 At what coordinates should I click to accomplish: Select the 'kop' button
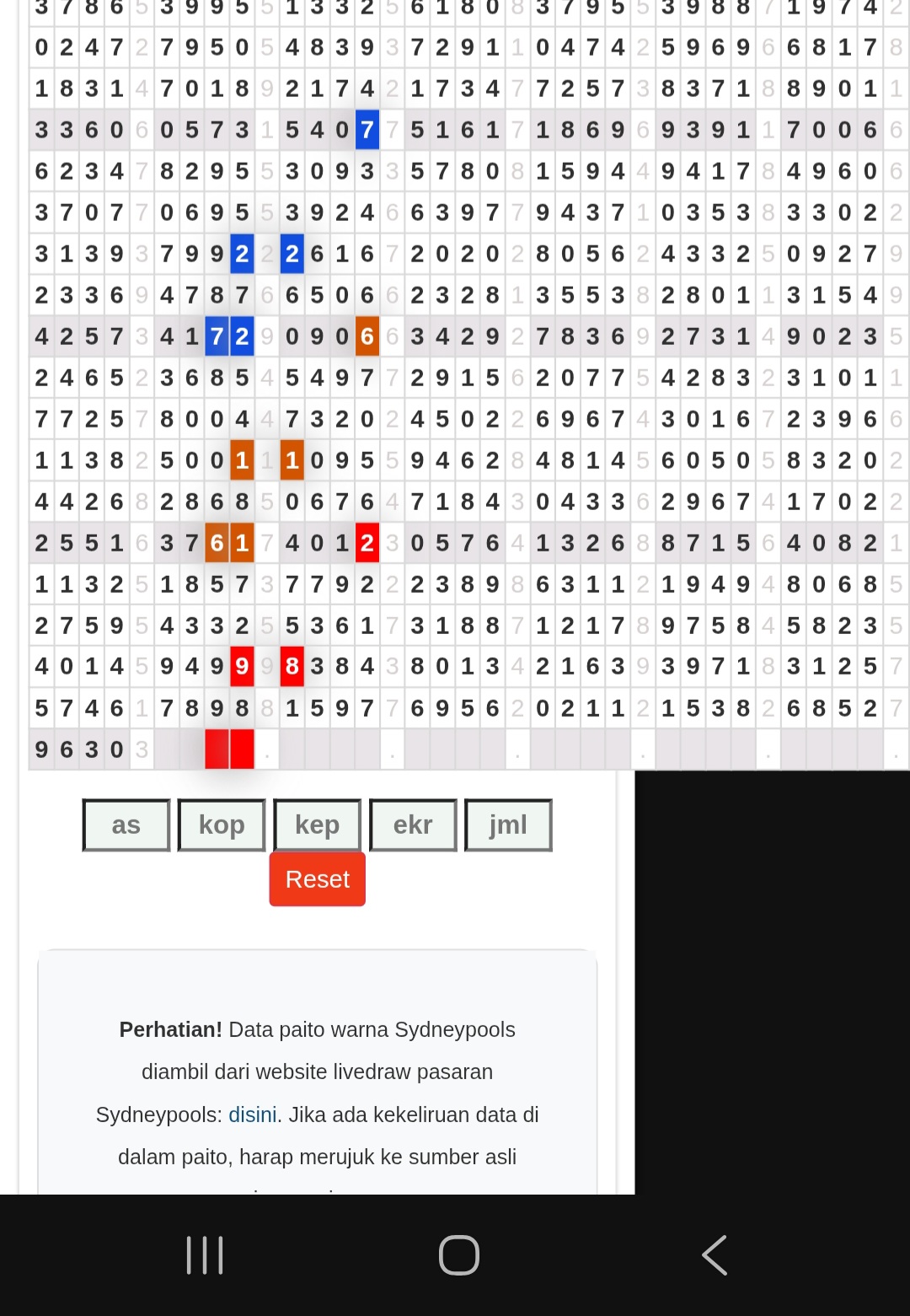(222, 825)
